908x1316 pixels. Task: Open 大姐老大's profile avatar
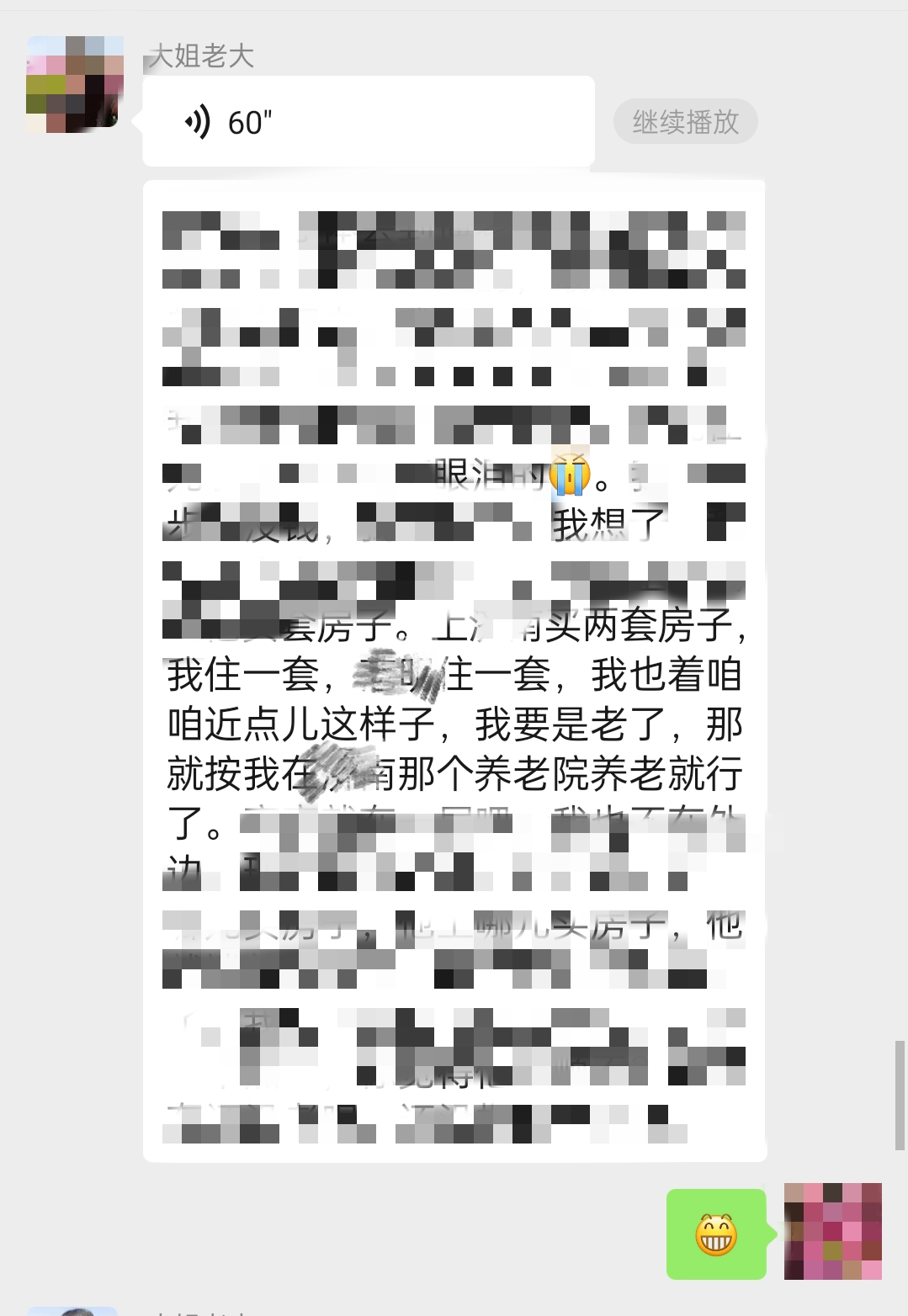tap(75, 84)
